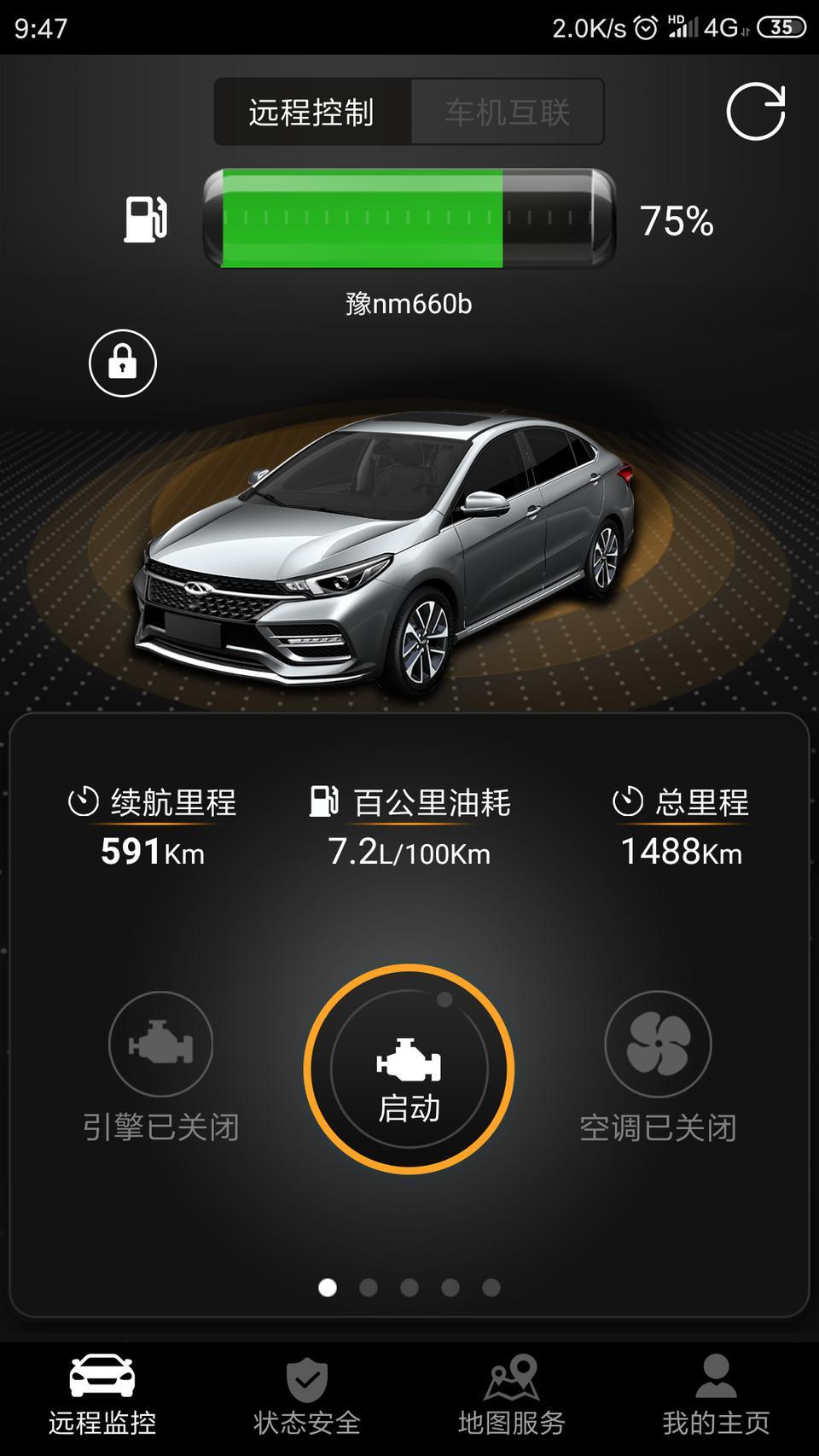
Task: Tap the 空调已关闭 fan icon
Action: pyautogui.click(x=658, y=1044)
